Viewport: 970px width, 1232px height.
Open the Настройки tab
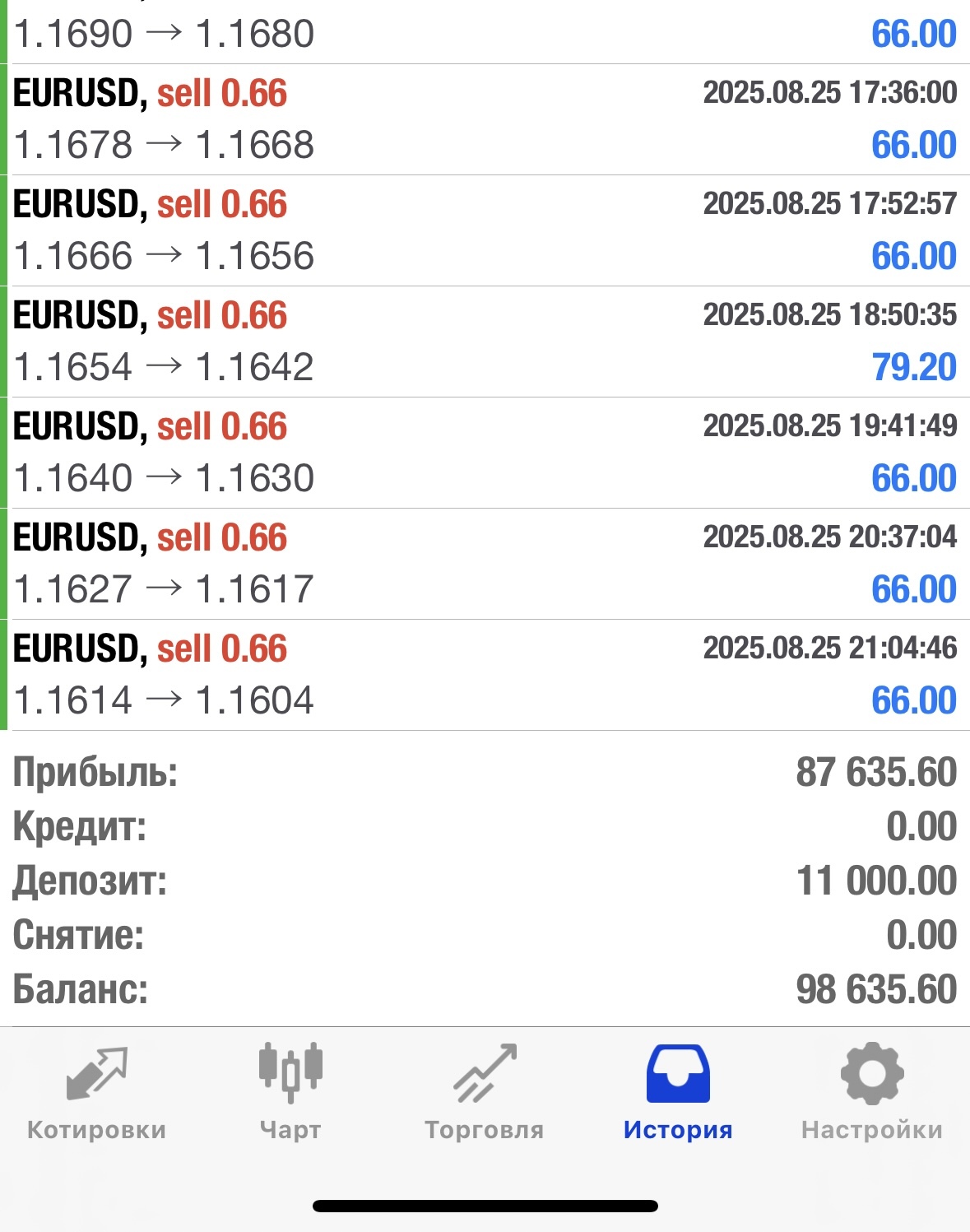[x=872, y=1092]
